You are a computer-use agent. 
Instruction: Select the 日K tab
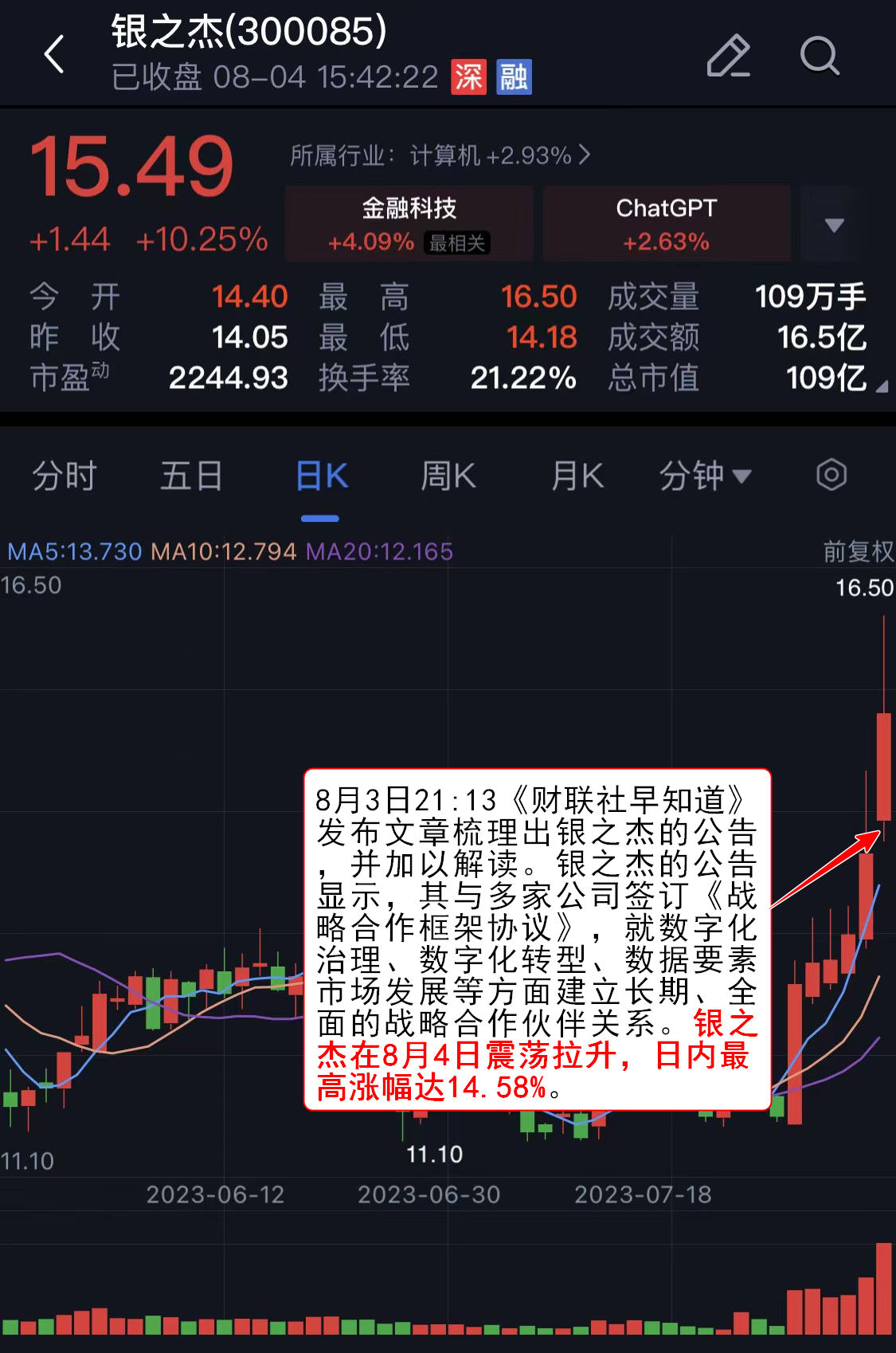point(321,476)
